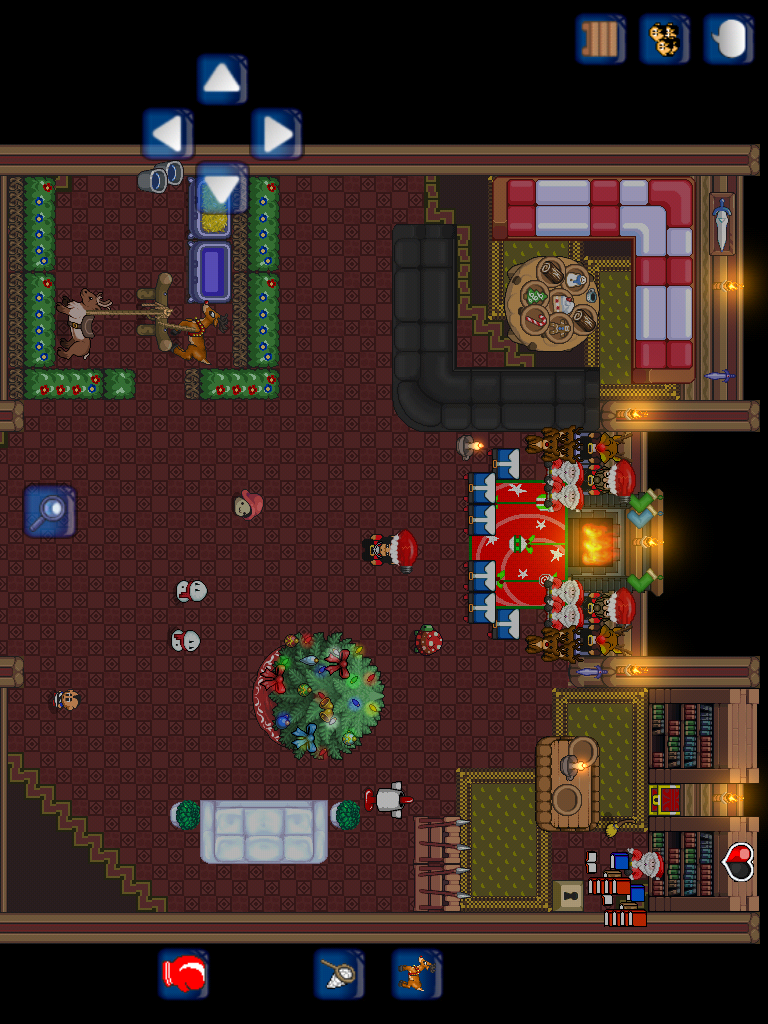Open the players list faces icon
Viewport: 768px width, 1024px height.
(x=664, y=40)
